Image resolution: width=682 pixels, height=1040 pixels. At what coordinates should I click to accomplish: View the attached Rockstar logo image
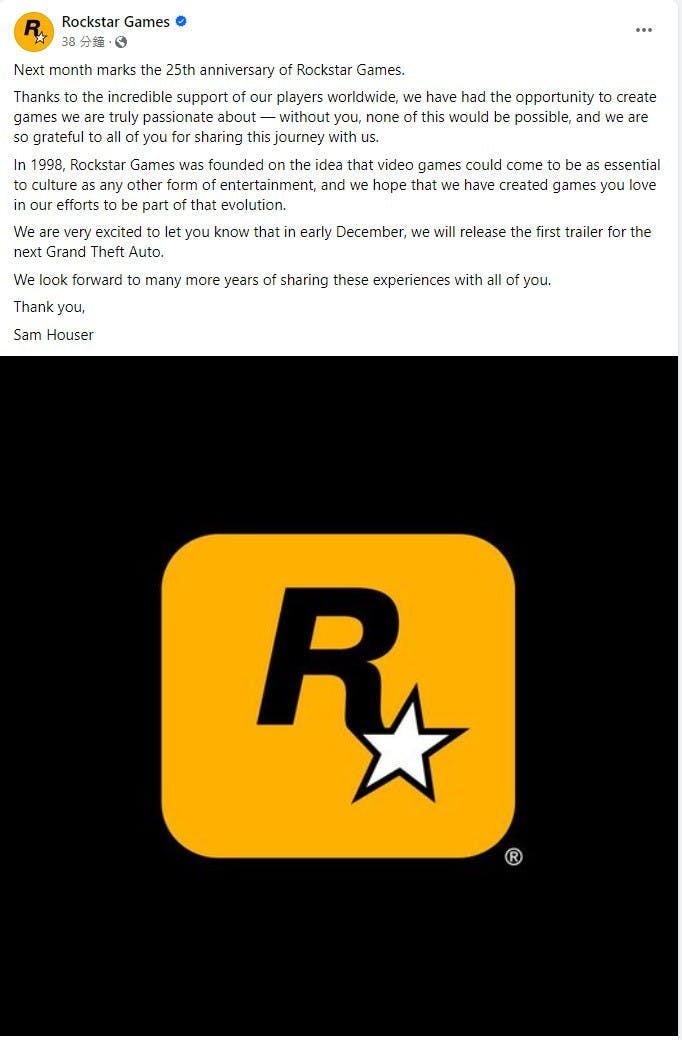coord(340,695)
